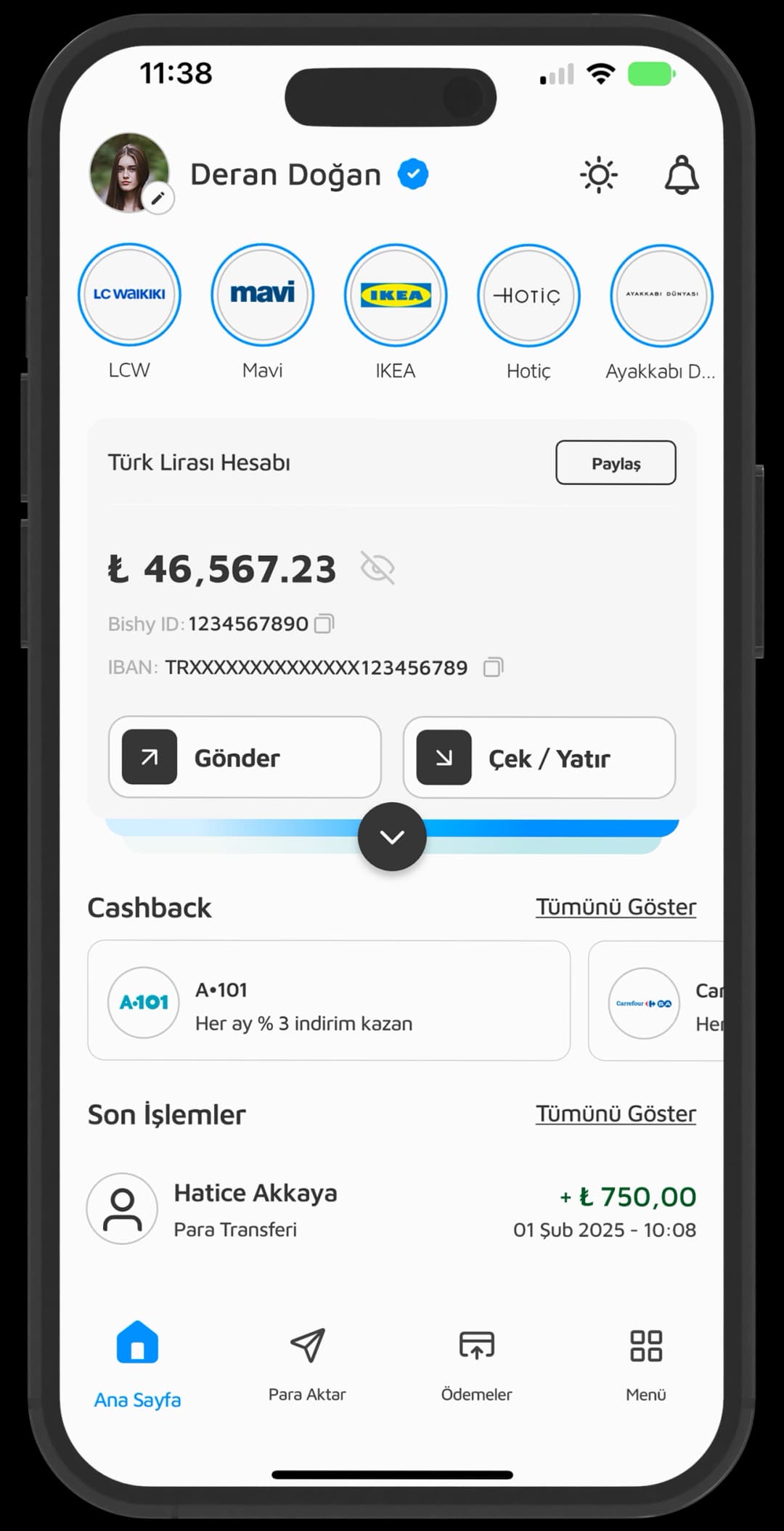The width and height of the screenshot is (784, 1531).
Task: Open the Ayakkabı Dünyası story circle
Action: (661, 295)
